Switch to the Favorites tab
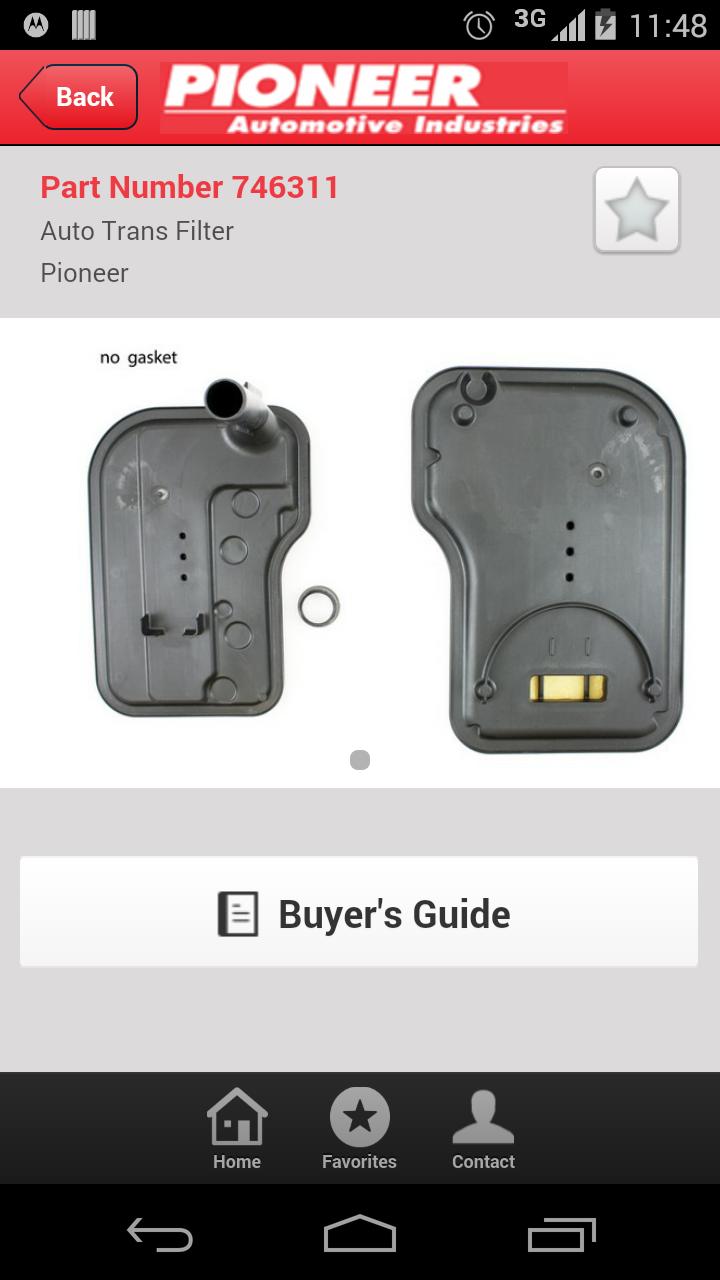The width and height of the screenshot is (720, 1280). [360, 1128]
